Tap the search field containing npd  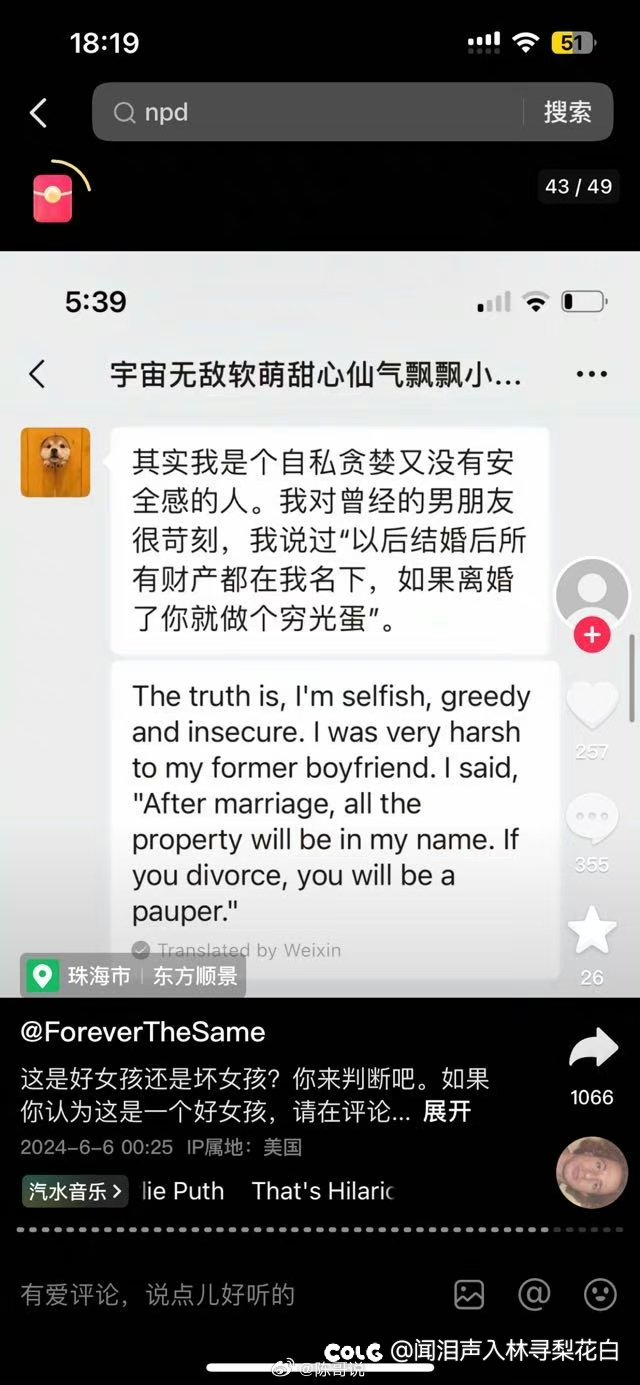pos(310,112)
